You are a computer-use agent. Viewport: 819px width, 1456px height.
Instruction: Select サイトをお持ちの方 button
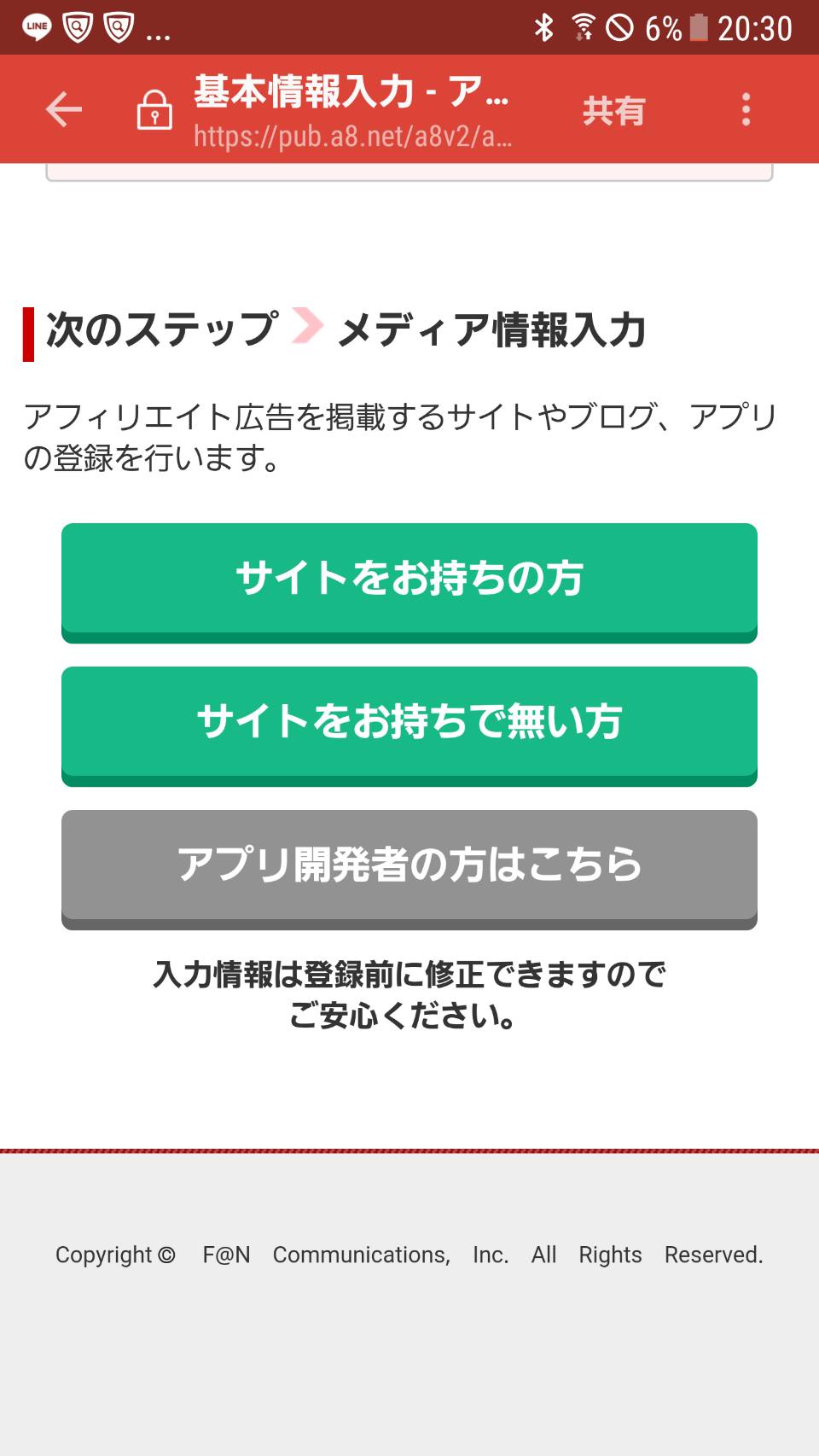coord(409,580)
